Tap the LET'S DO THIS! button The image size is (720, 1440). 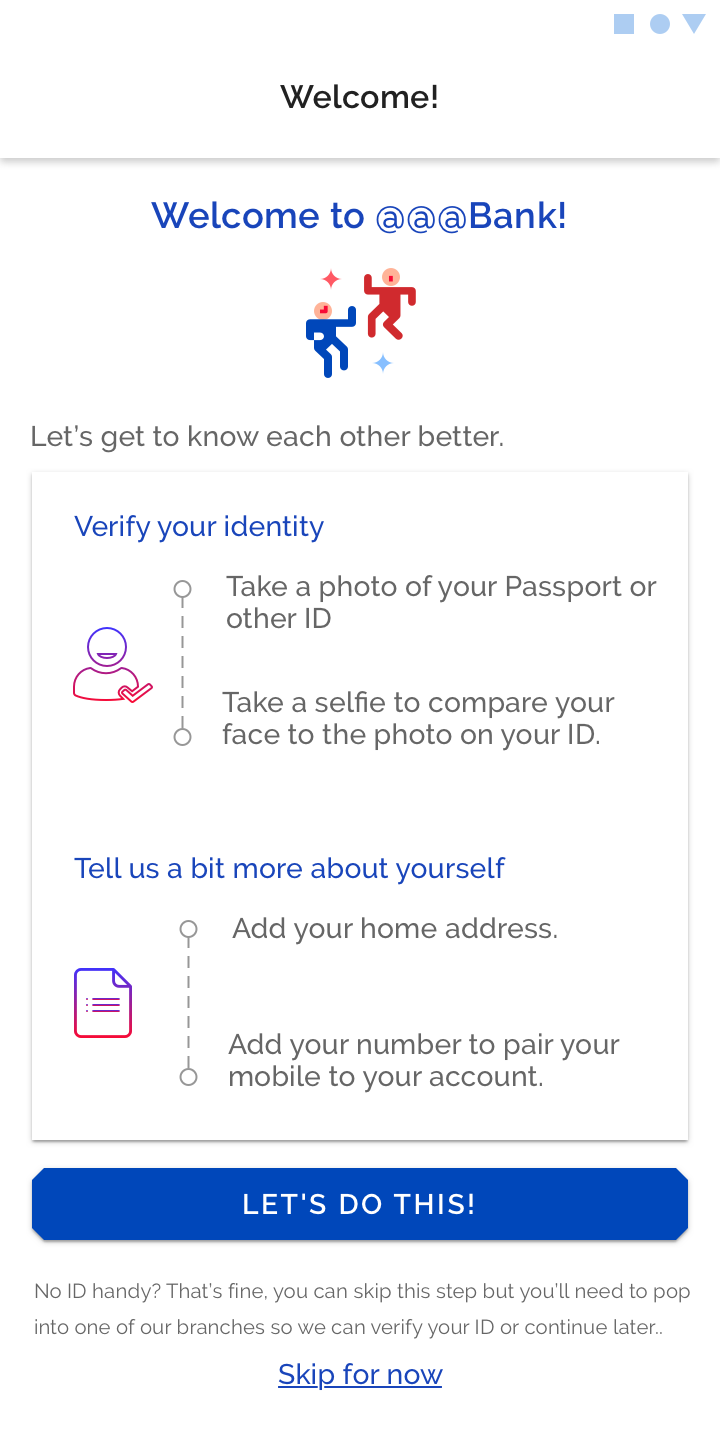coord(360,1204)
